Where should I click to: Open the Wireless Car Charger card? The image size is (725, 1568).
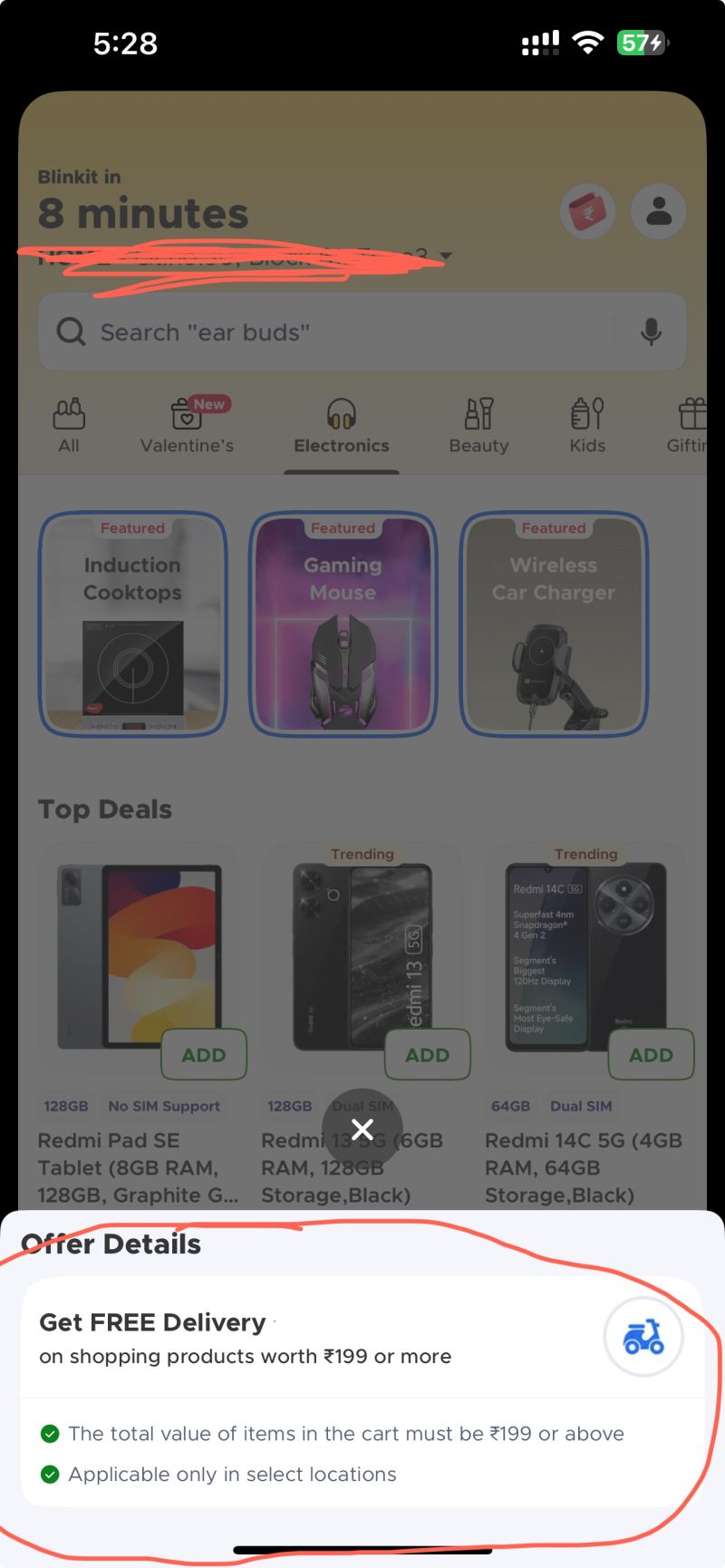click(554, 624)
